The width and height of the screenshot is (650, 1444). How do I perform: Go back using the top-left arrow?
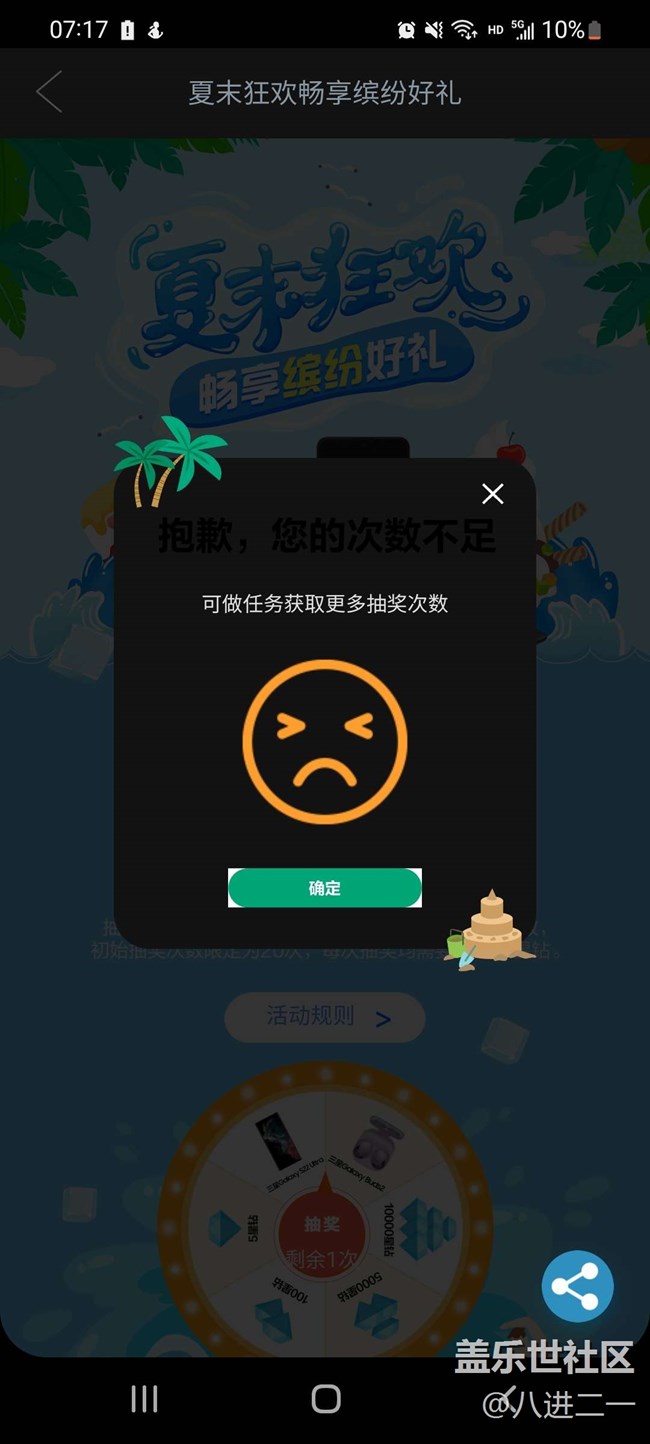[x=49, y=92]
